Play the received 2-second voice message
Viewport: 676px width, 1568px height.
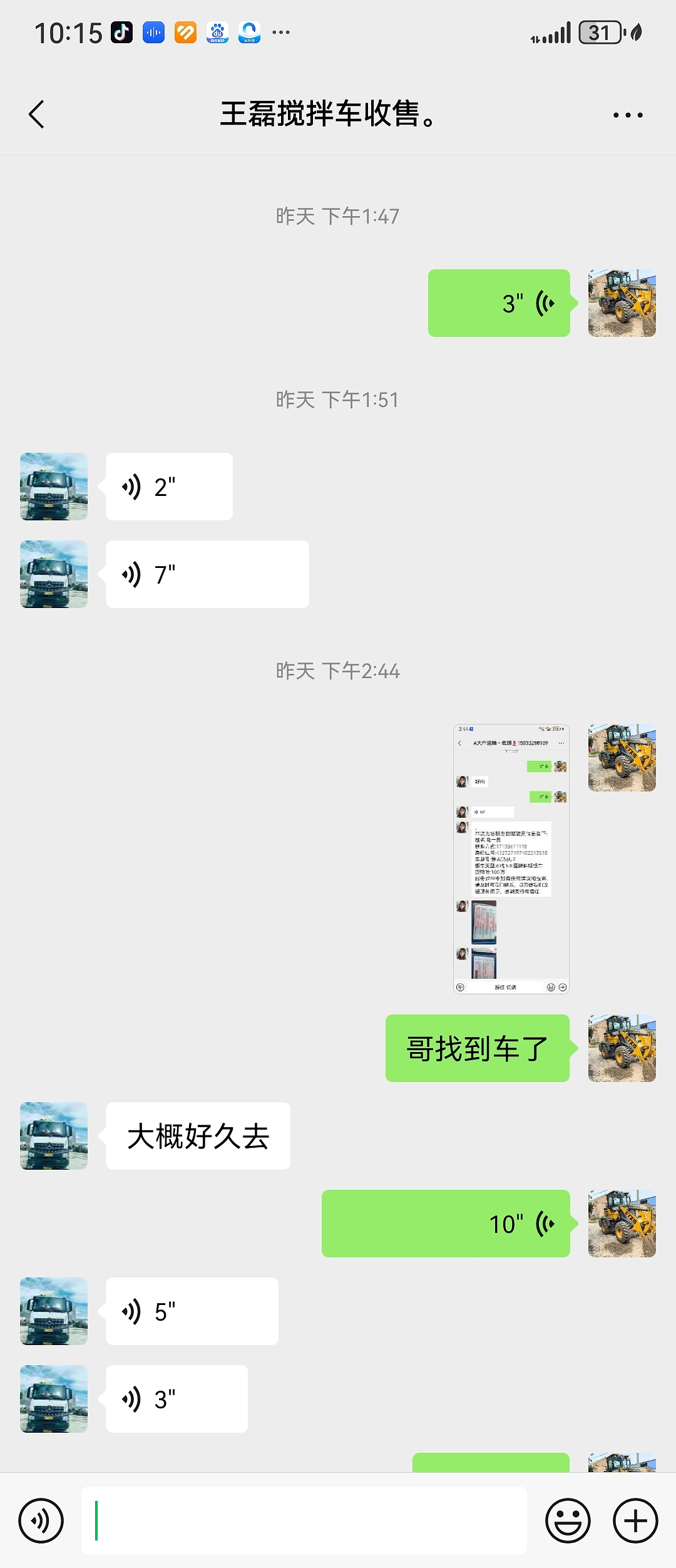[x=169, y=487]
